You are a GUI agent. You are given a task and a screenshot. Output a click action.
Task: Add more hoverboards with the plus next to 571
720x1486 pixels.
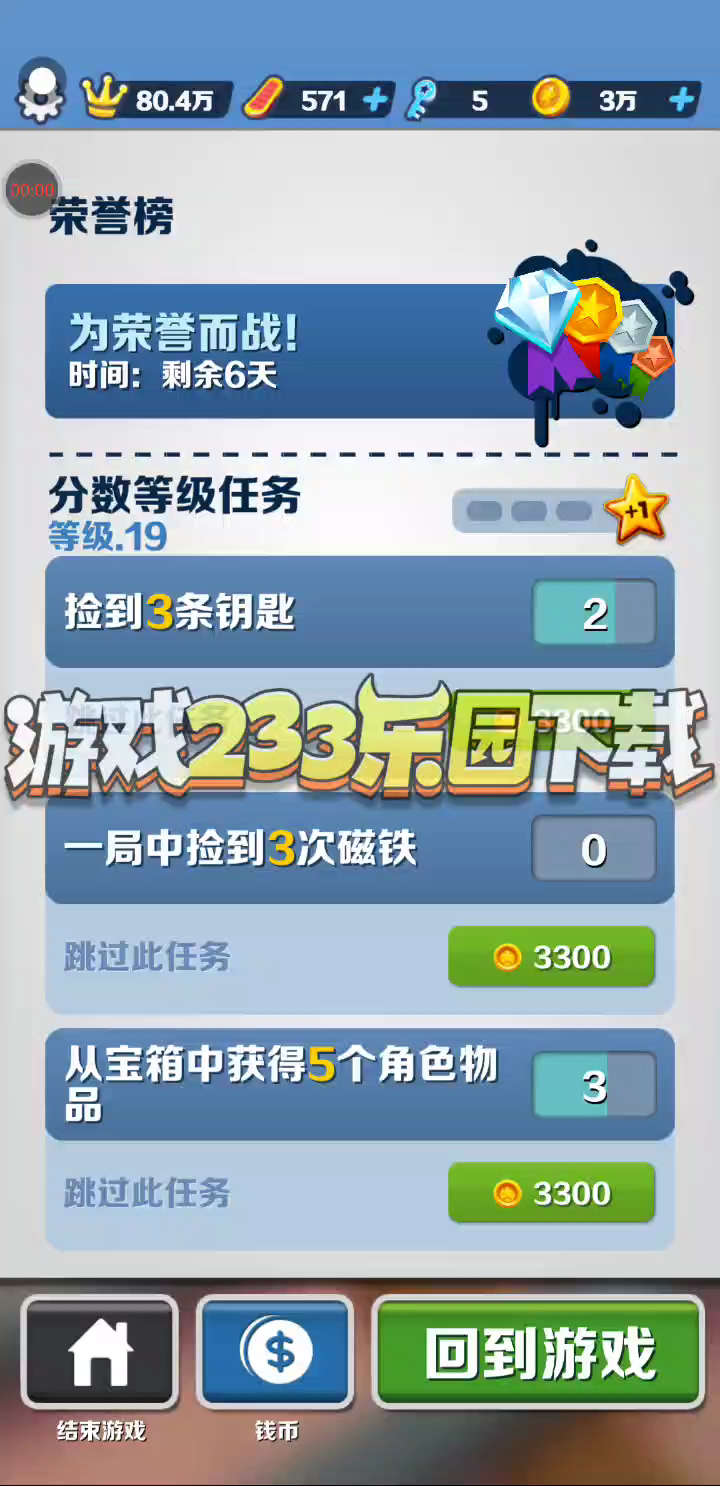pos(375,100)
